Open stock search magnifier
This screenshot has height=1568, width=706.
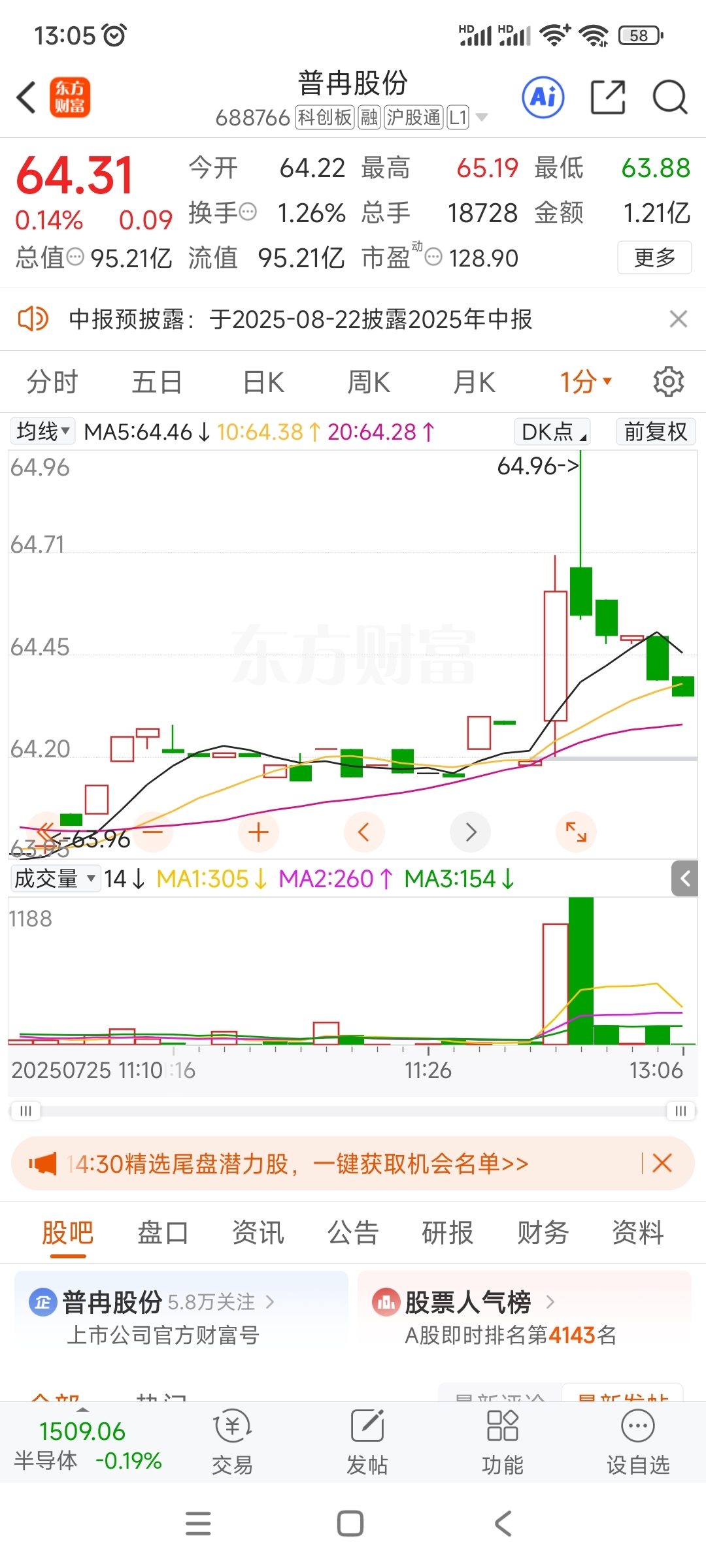point(670,97)
